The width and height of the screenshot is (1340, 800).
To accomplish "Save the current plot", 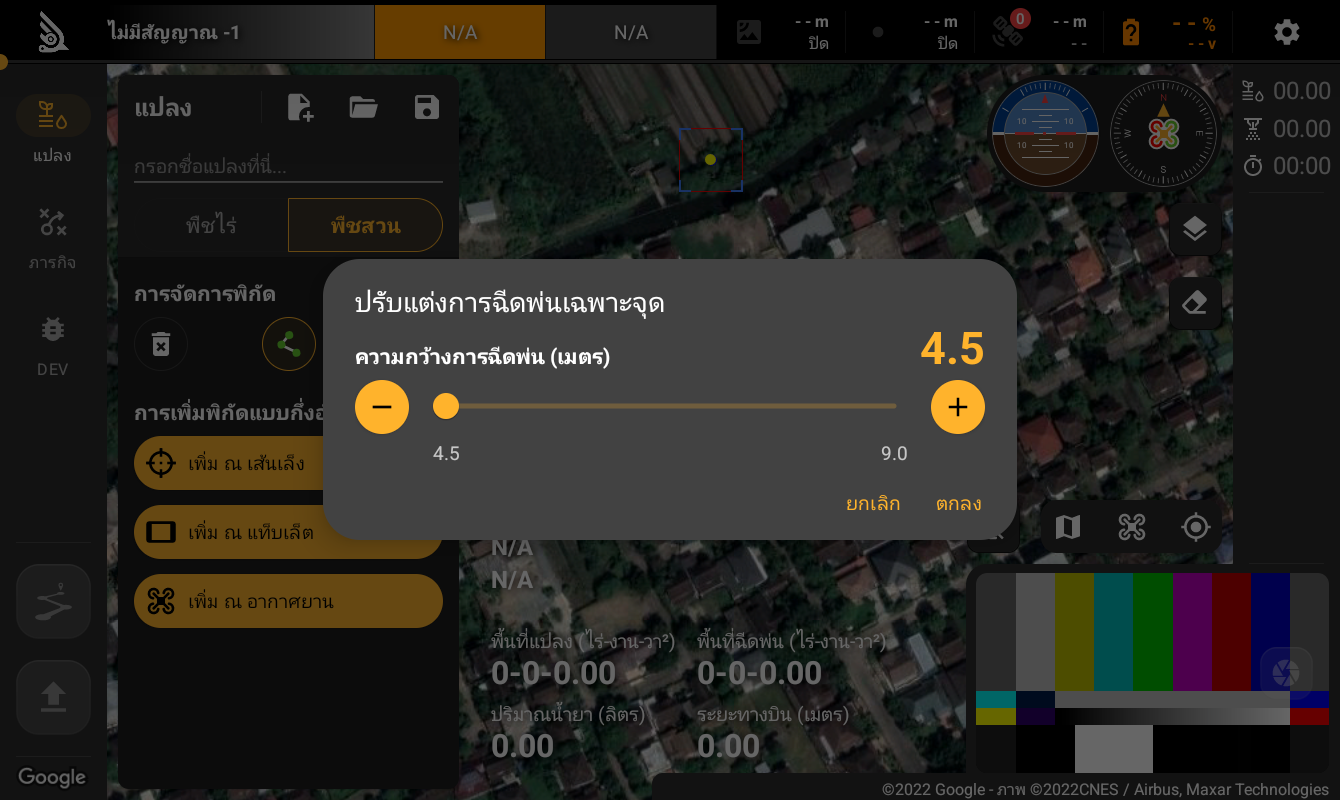I will tap(427, 108).
